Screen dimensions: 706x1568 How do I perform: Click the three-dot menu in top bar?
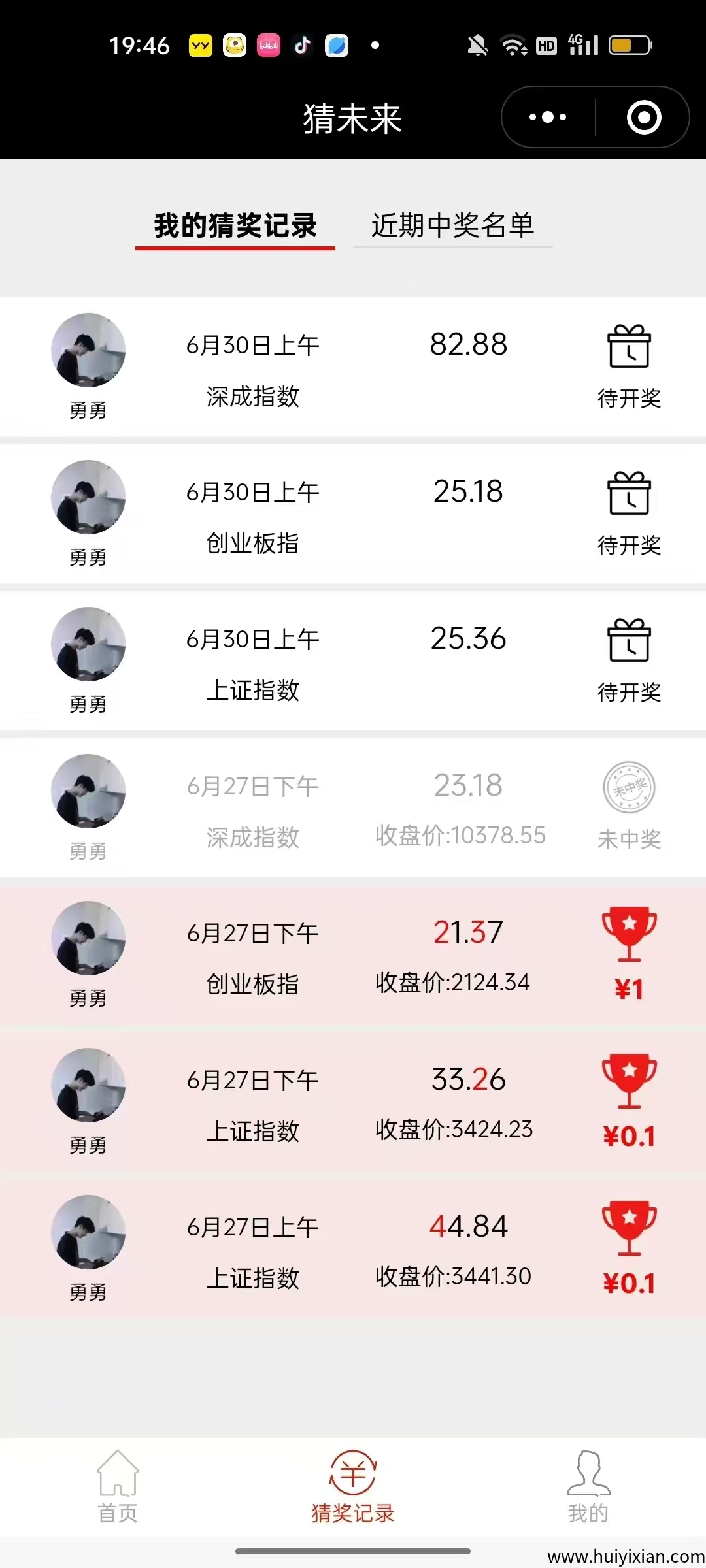[x=546, y=118]
